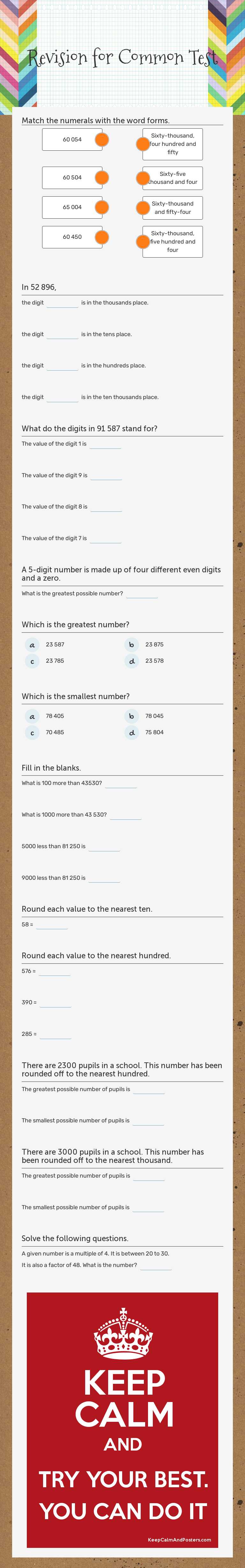The width and height of the screenshot is (245, 1568).
Task: Choose option c, 23 785
Action: (32, 661)
